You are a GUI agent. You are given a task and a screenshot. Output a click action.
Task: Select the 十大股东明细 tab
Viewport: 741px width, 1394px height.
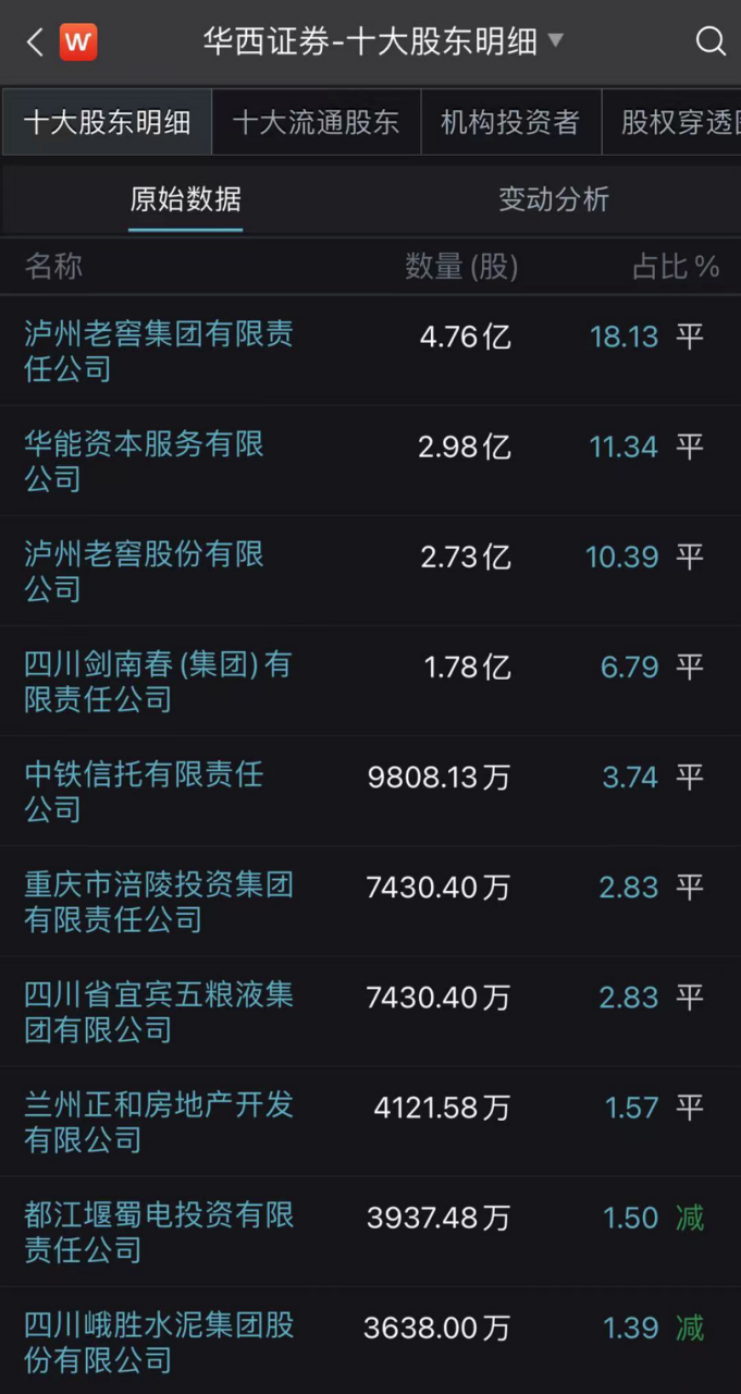coord(107,122)
